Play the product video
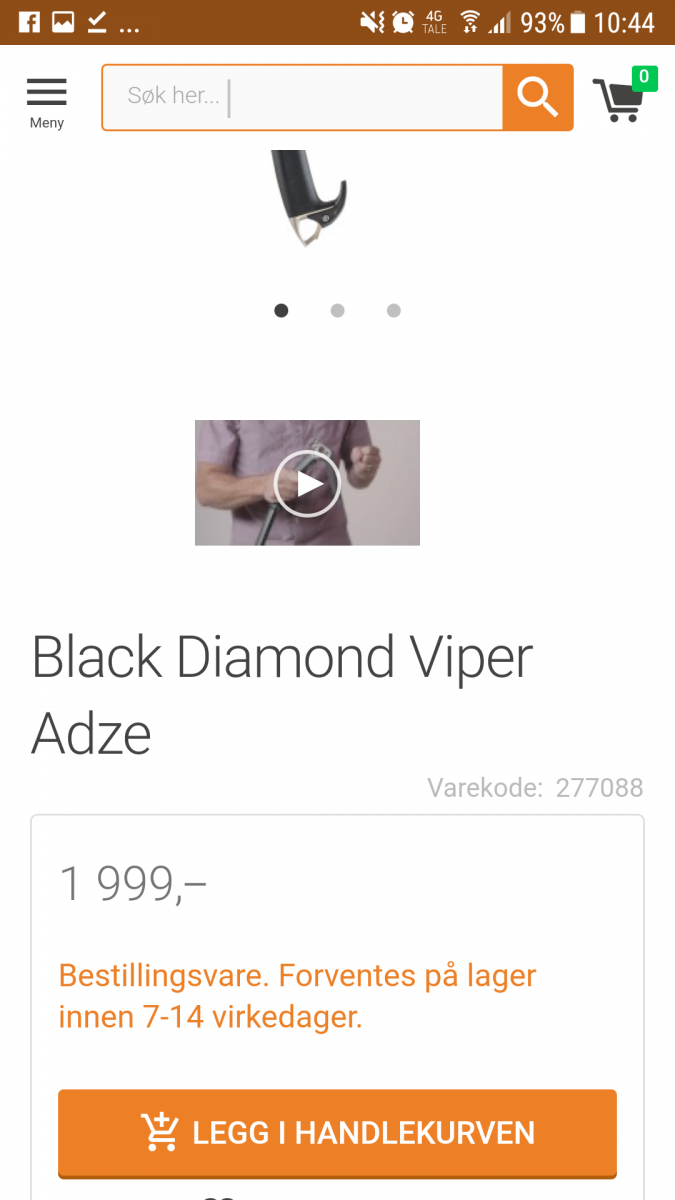 tap(307, 483)
